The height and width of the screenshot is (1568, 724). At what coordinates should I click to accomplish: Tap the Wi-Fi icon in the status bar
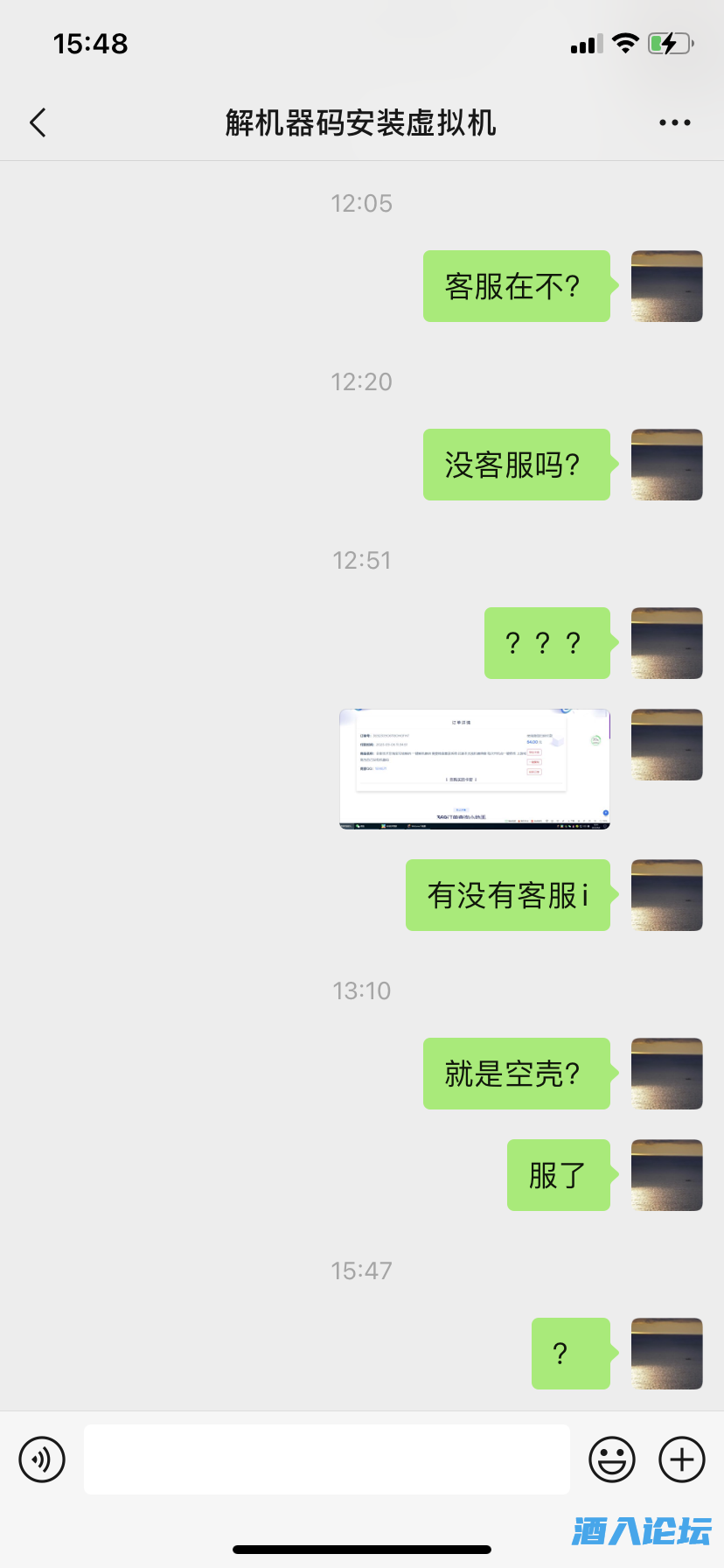point(626,42)
